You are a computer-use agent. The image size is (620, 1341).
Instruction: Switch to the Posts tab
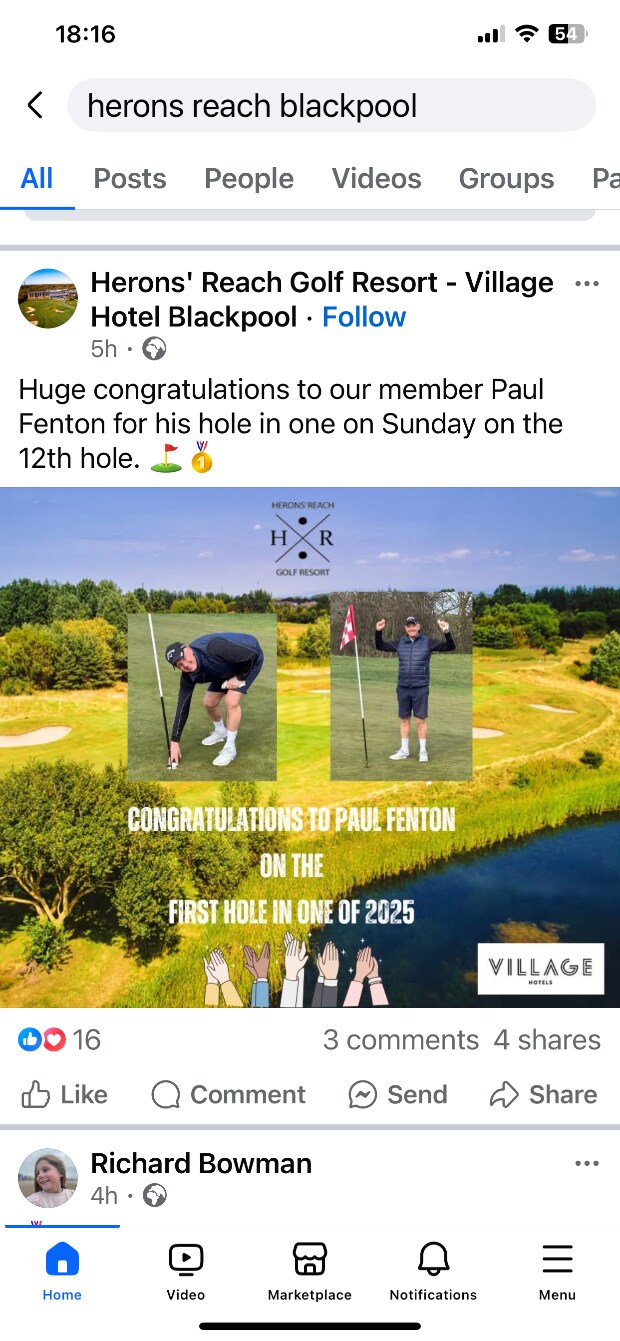(x=130, y=179)
